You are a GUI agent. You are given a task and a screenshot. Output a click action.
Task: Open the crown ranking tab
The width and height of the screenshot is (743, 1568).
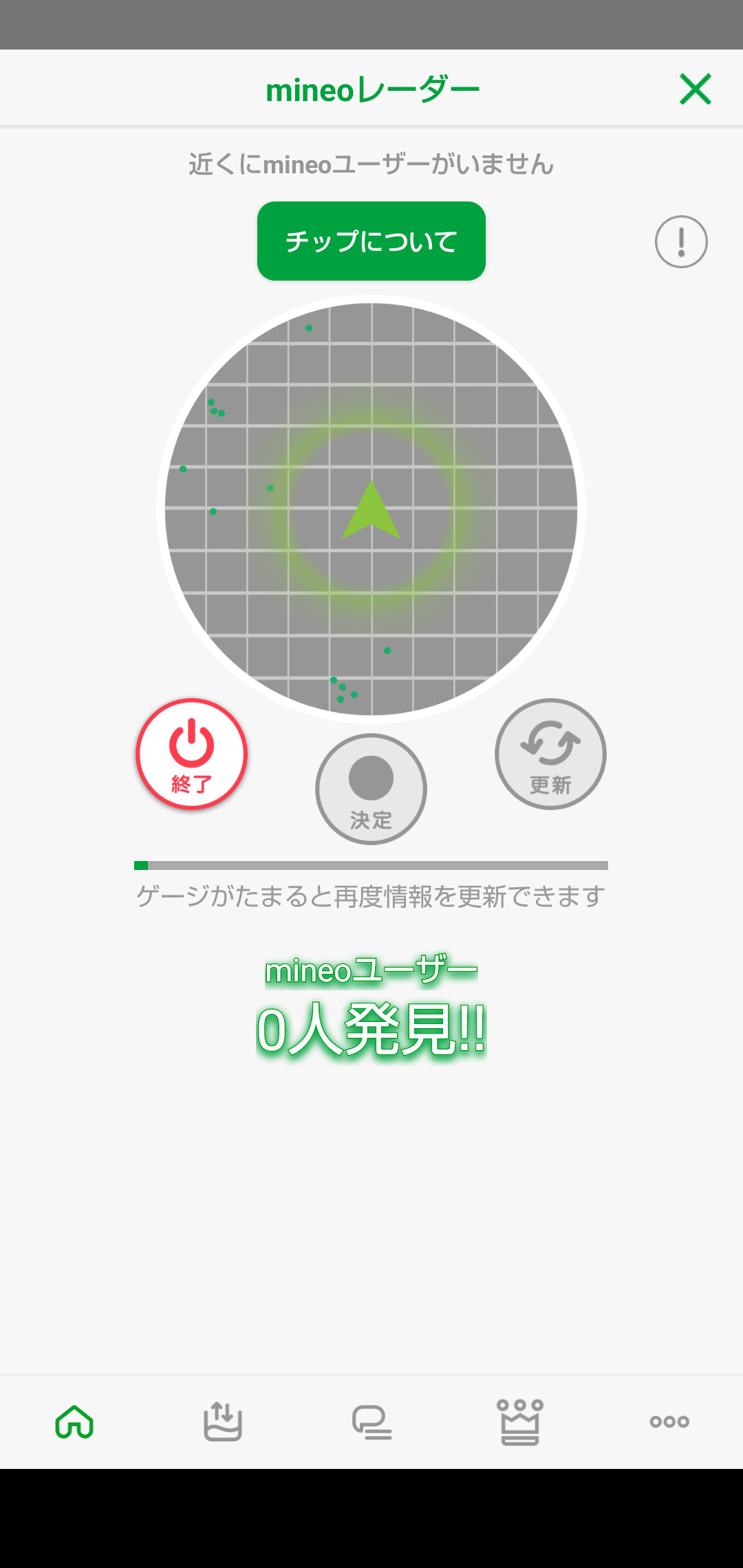pyautogui.click(x=520, y=1422)
